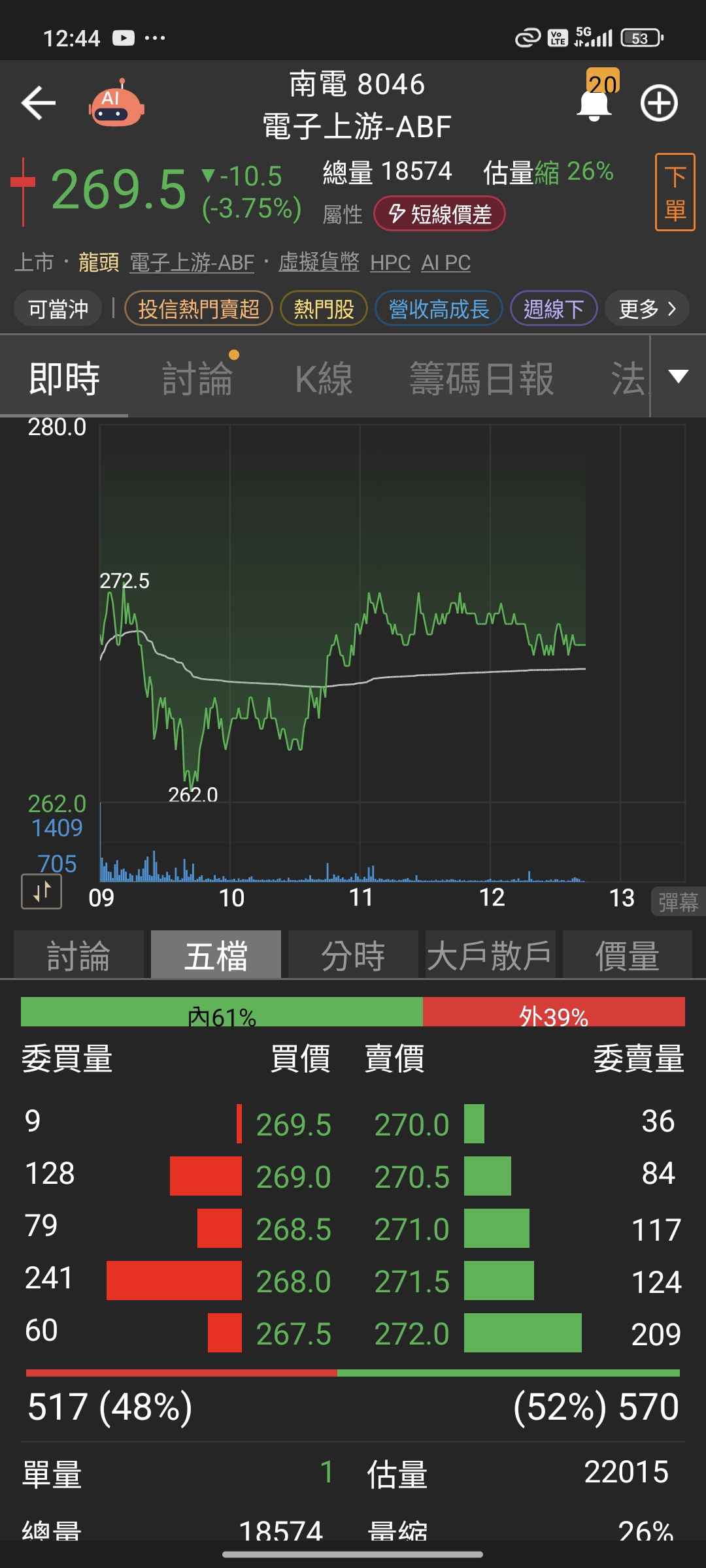Open the AI robot assistant
The height and width of the screenshot is (1568, 706).
[116, 105]
